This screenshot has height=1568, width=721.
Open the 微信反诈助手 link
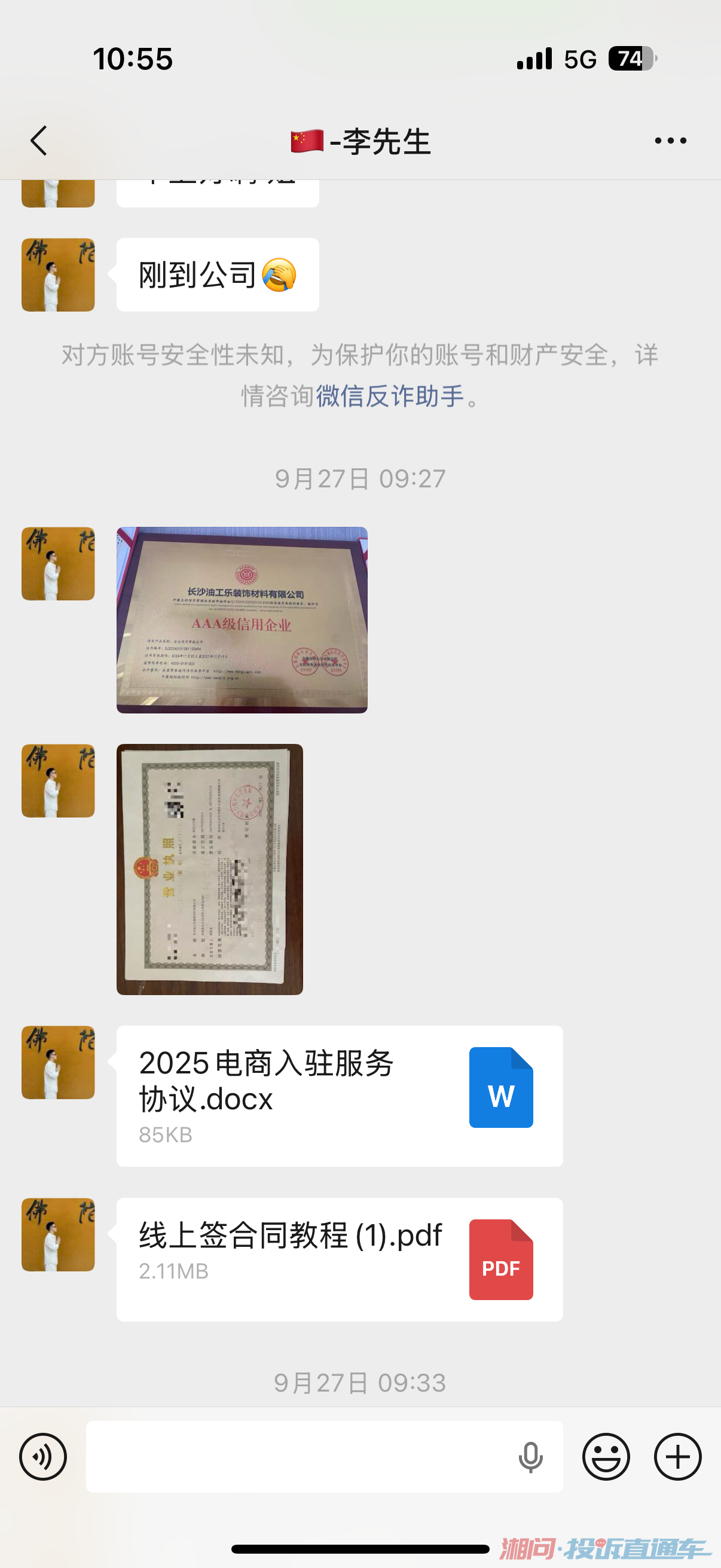(389, 396)
